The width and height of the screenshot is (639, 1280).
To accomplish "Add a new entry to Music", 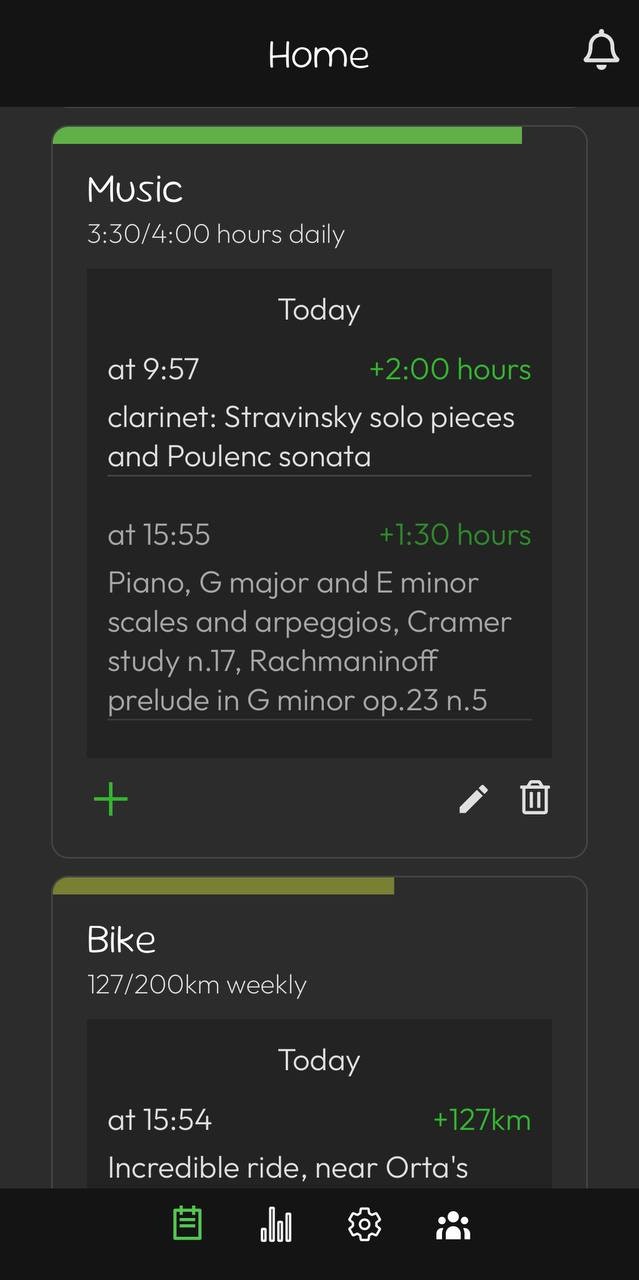I will (x=111, y=799).
